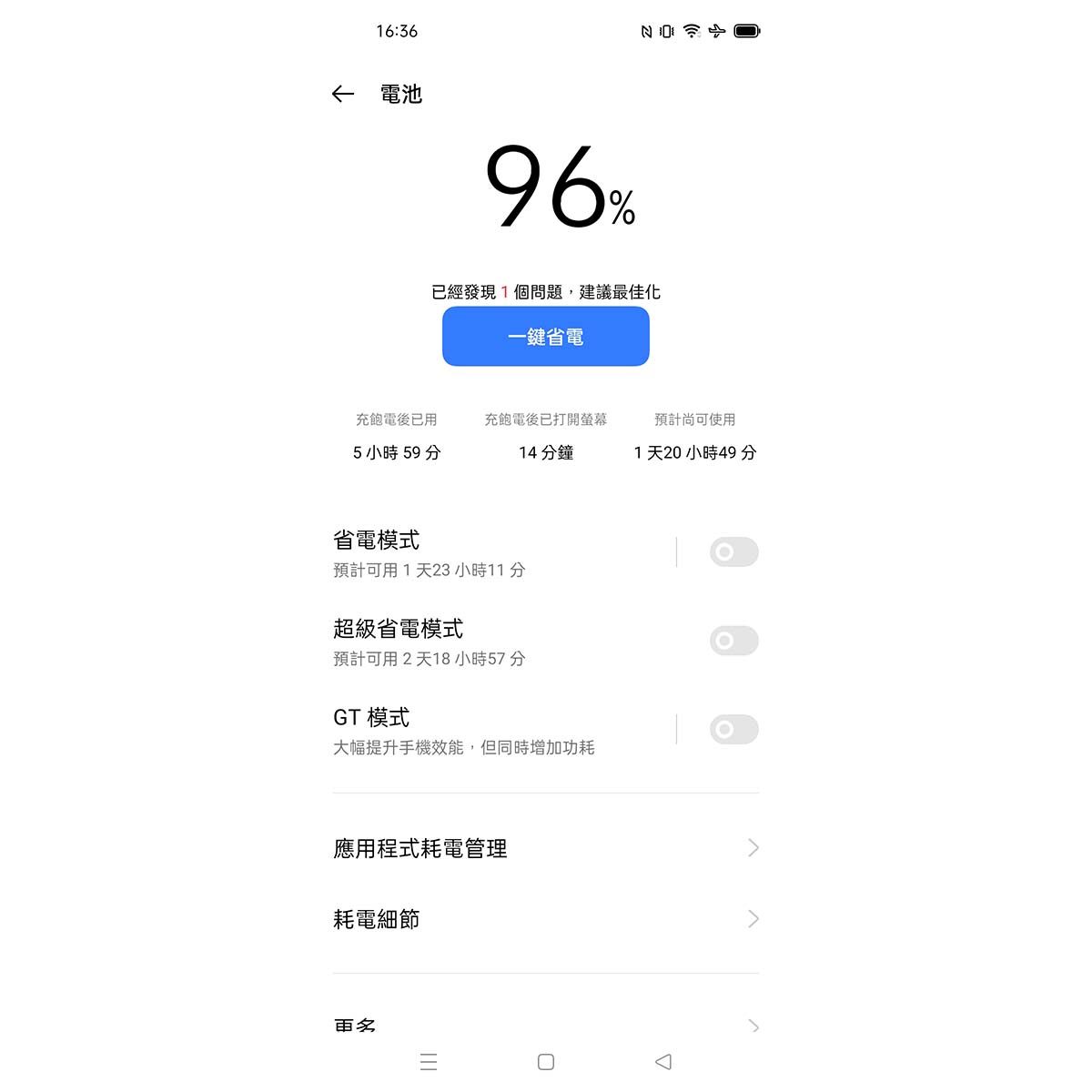The image size is (1092, 1092).
Task: Go back from the 電池 screen
Action: pyautogui.click(x=343, y=94)
